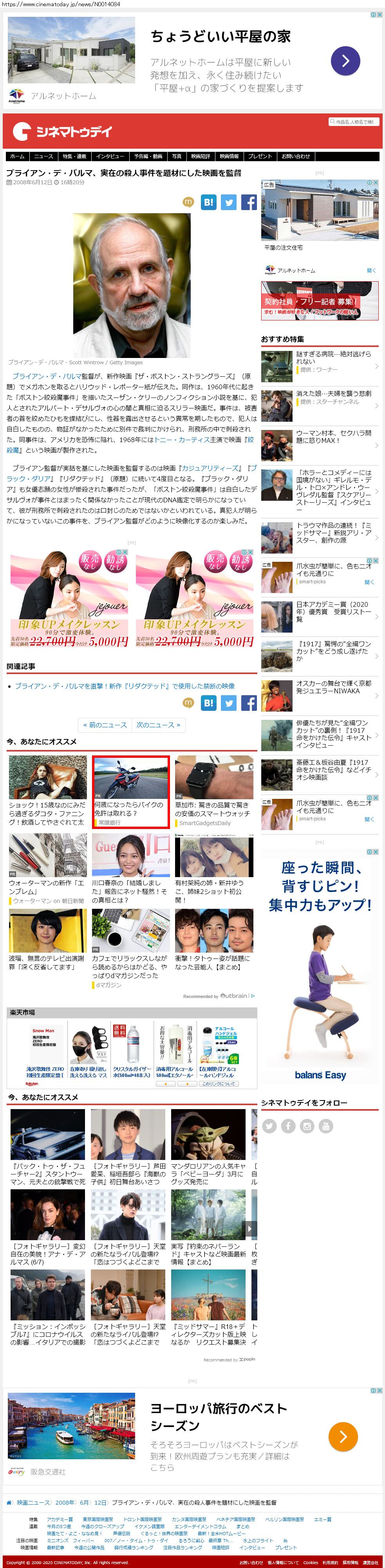Open the bike license recommended card
Screen dimensions: 385x1568
[x=130, y=791]
